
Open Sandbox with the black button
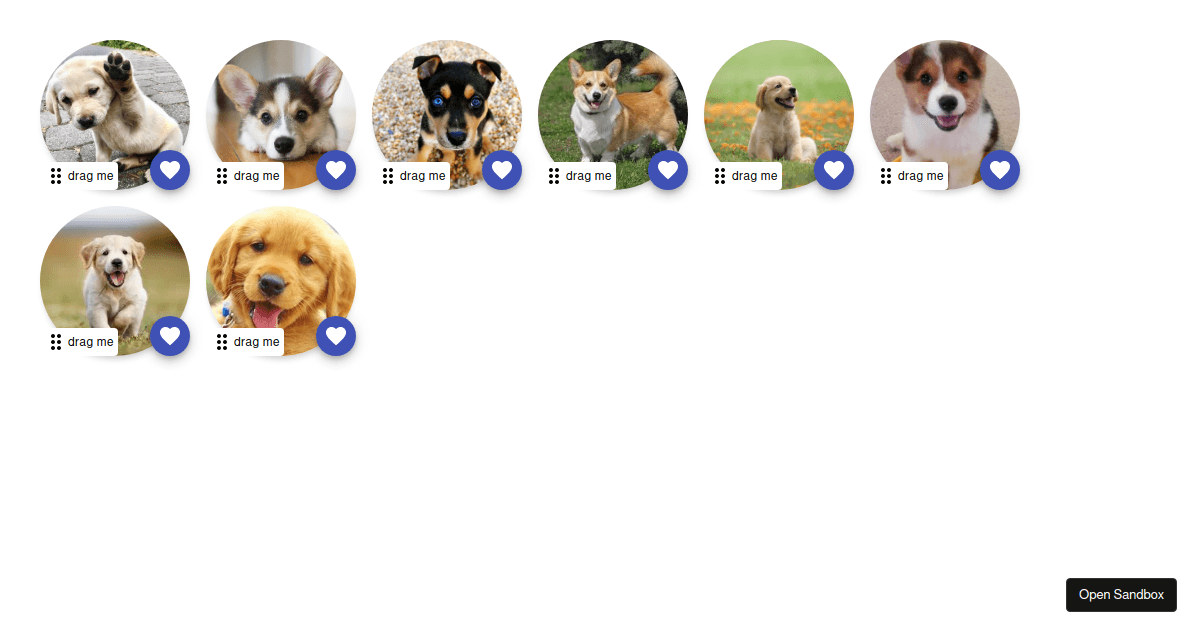[1121, 595]
